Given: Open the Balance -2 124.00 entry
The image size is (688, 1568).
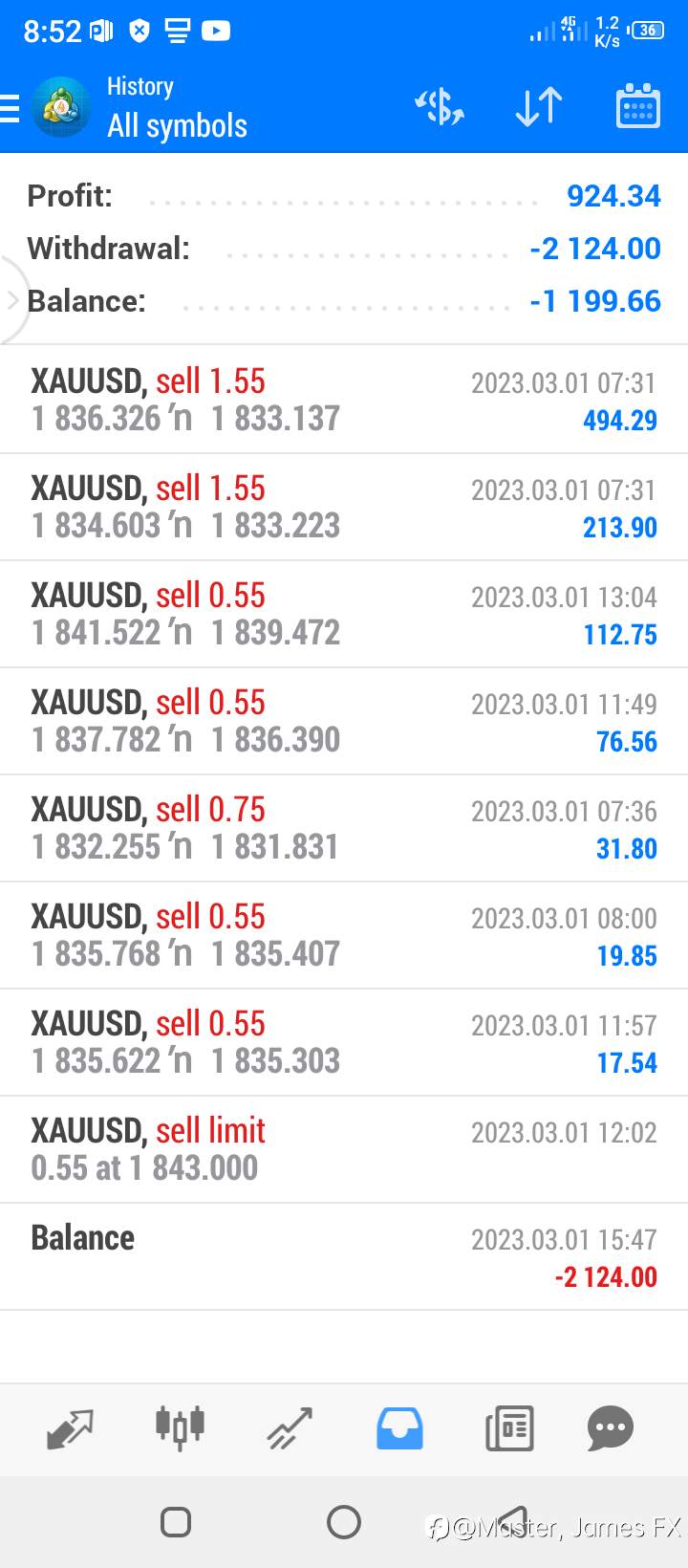Looking at the screenshot, I should click(x=344, y=1256).
